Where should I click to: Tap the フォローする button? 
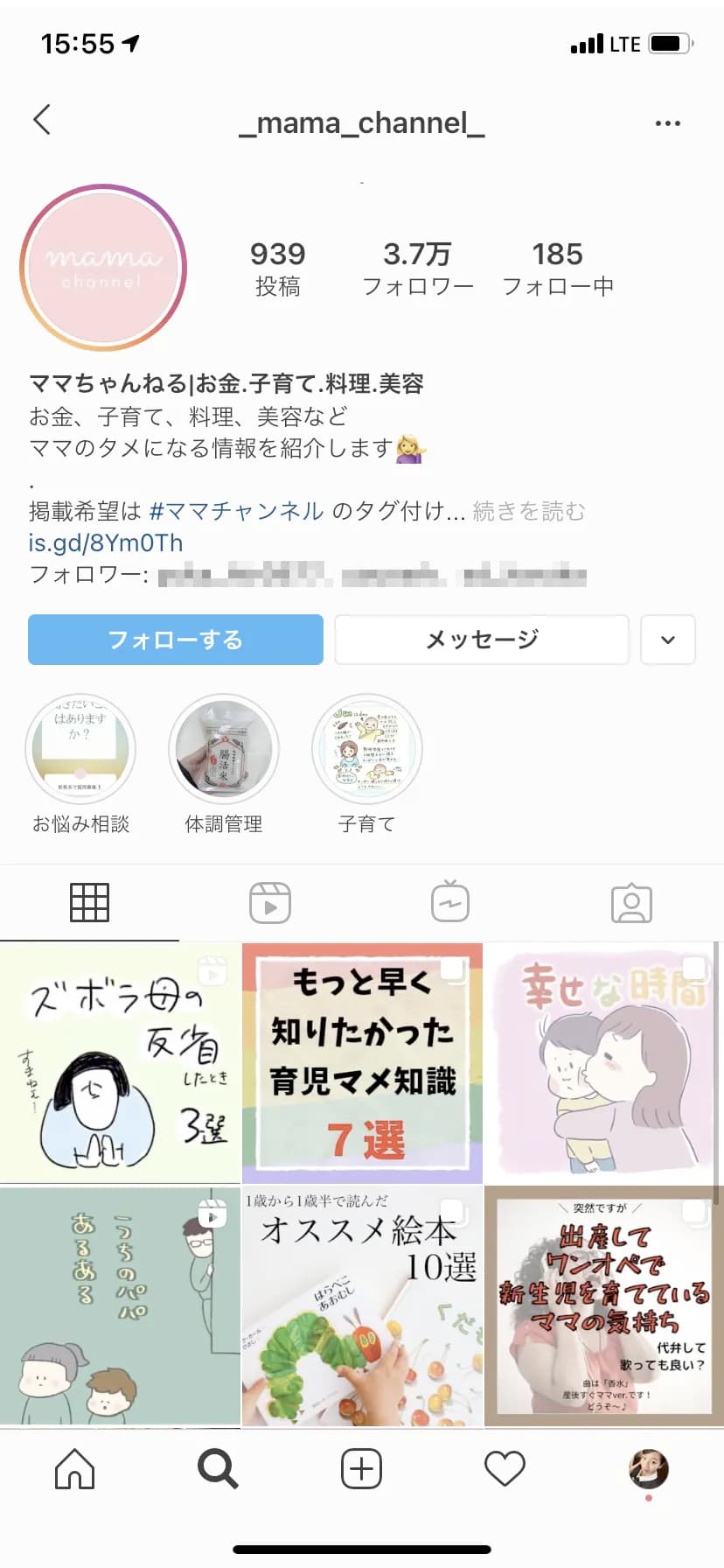pos(176,640)
